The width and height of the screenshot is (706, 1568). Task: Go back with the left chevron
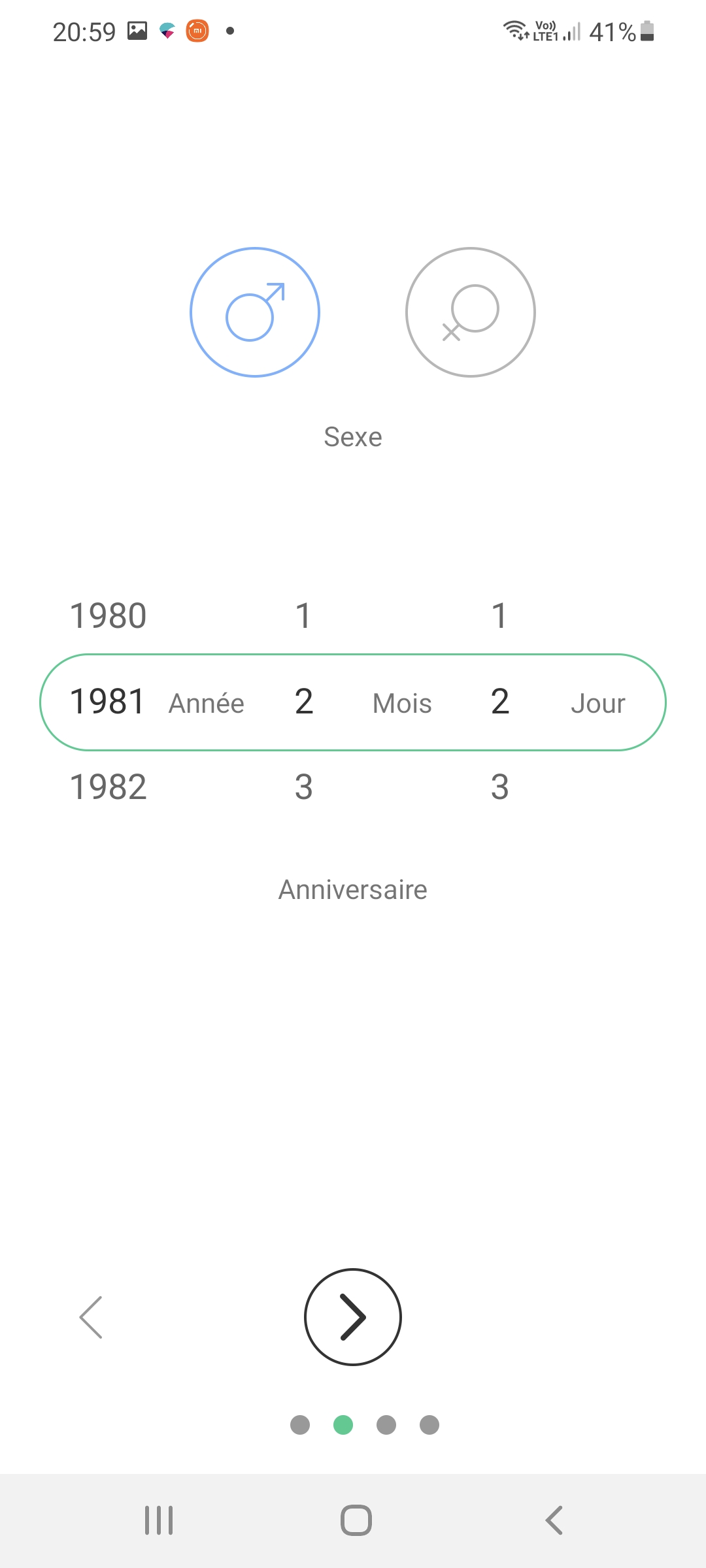91,1317
